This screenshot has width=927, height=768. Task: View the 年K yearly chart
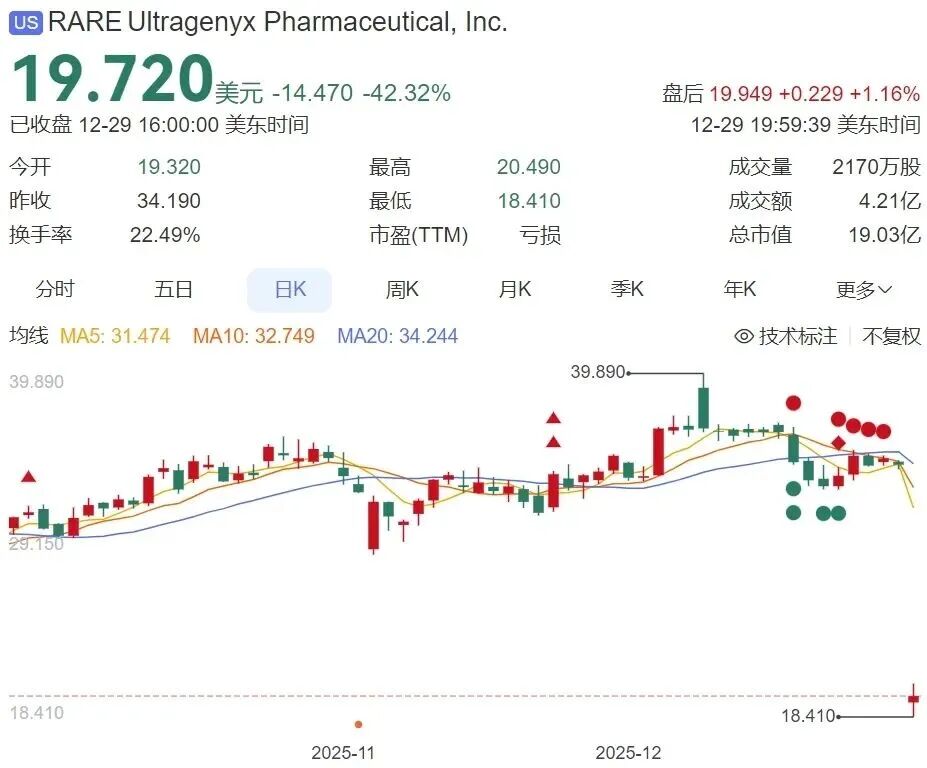pos(740,290)
